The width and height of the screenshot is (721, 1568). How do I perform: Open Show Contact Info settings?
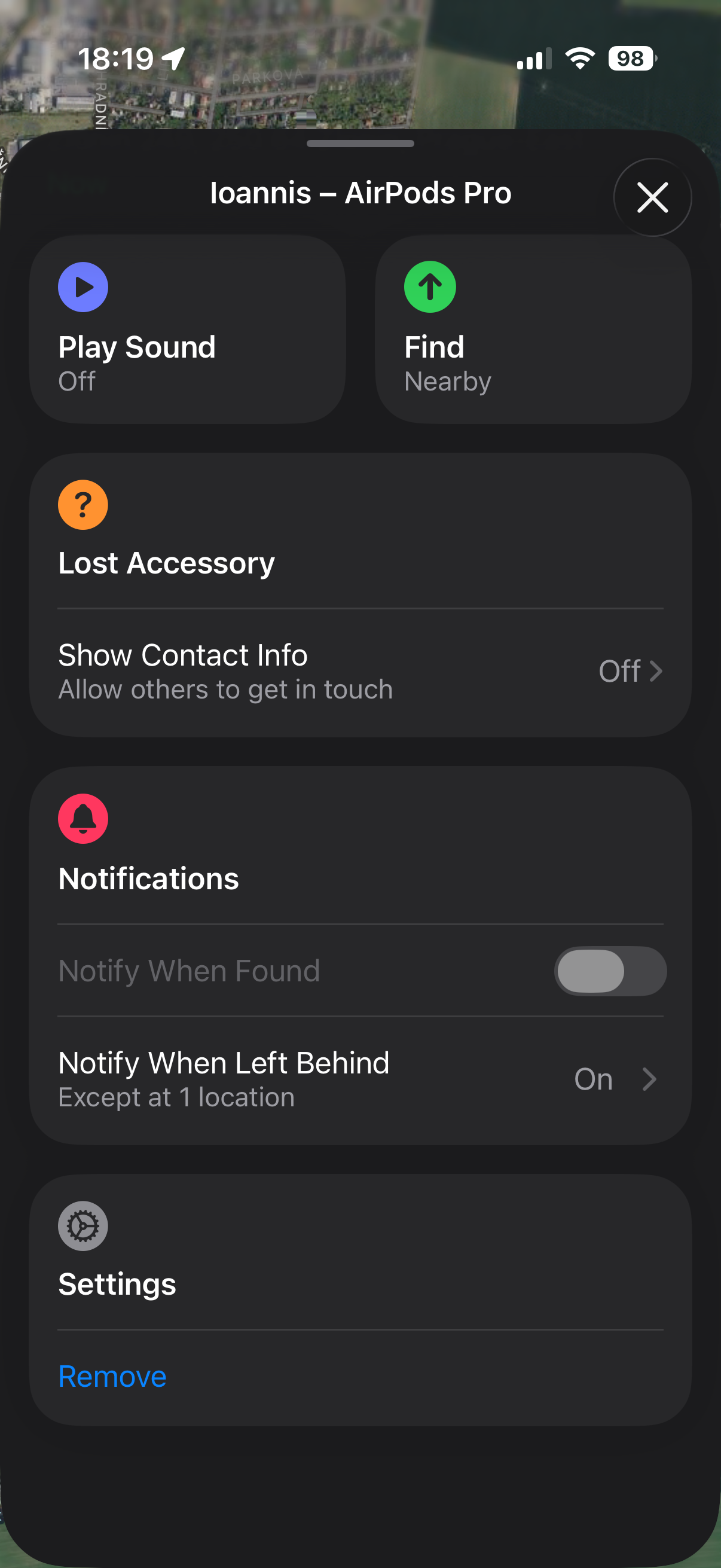pyautogui.click(x=360, y=671)
